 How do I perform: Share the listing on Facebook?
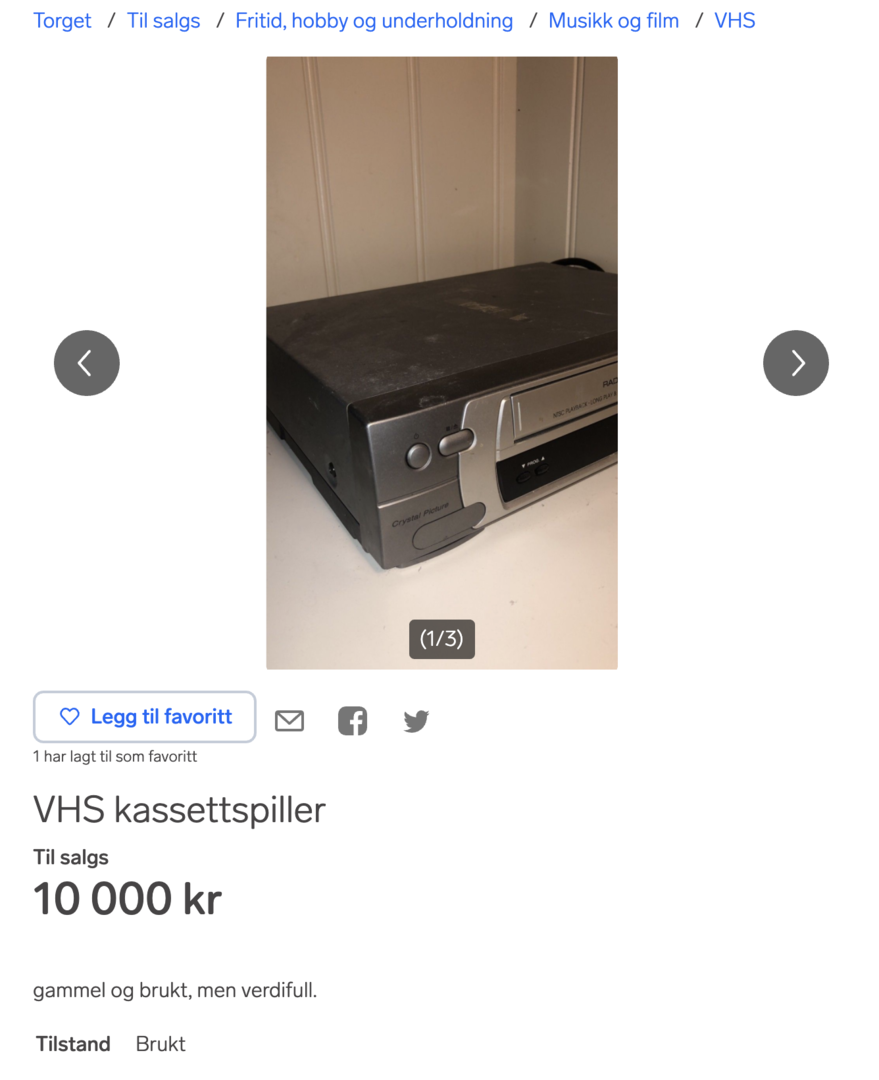pyautogui.click(x=352, y=721)
